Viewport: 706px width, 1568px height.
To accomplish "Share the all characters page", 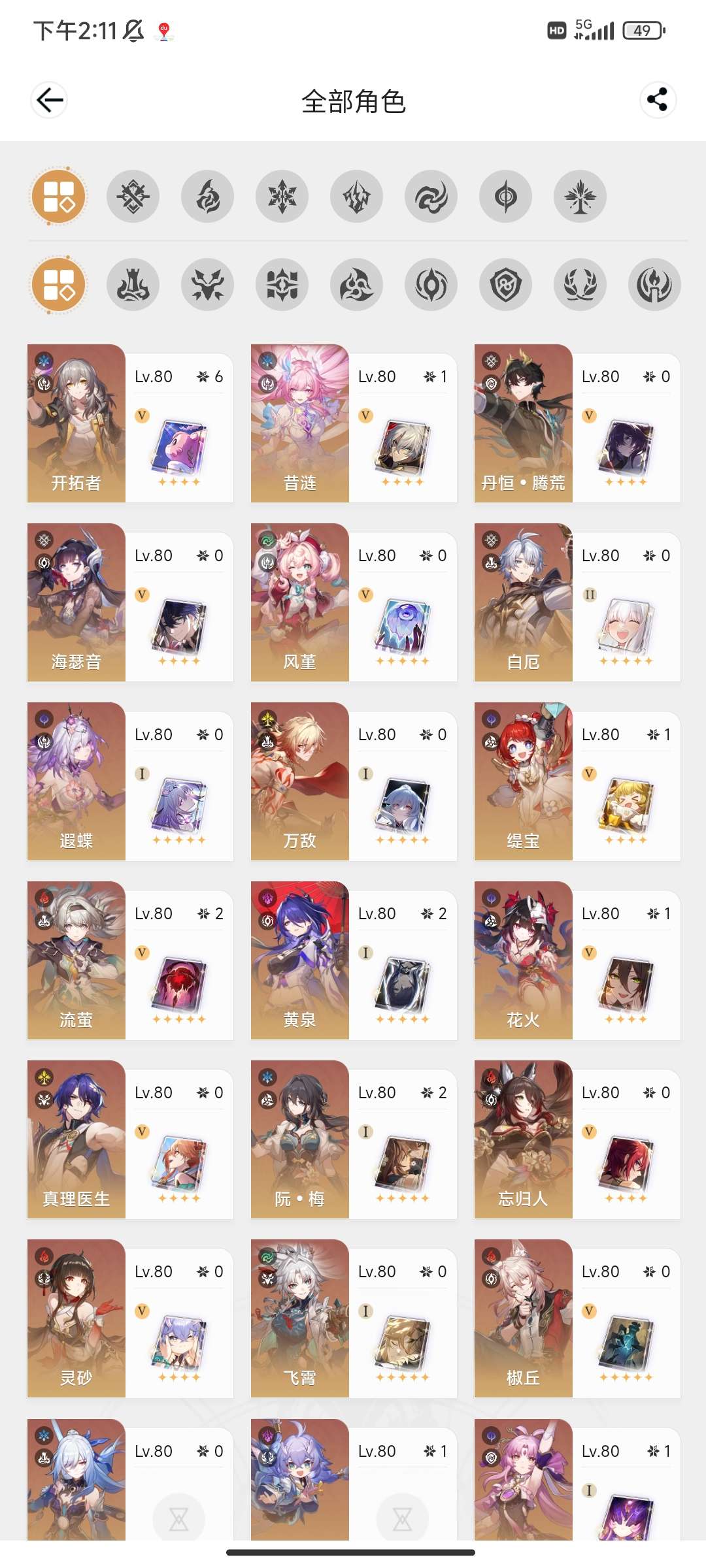I will coord(657,100).
